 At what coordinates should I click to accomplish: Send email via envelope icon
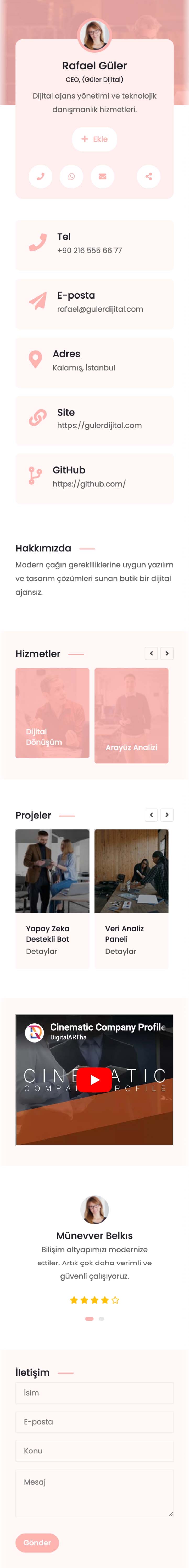point(103,177)
